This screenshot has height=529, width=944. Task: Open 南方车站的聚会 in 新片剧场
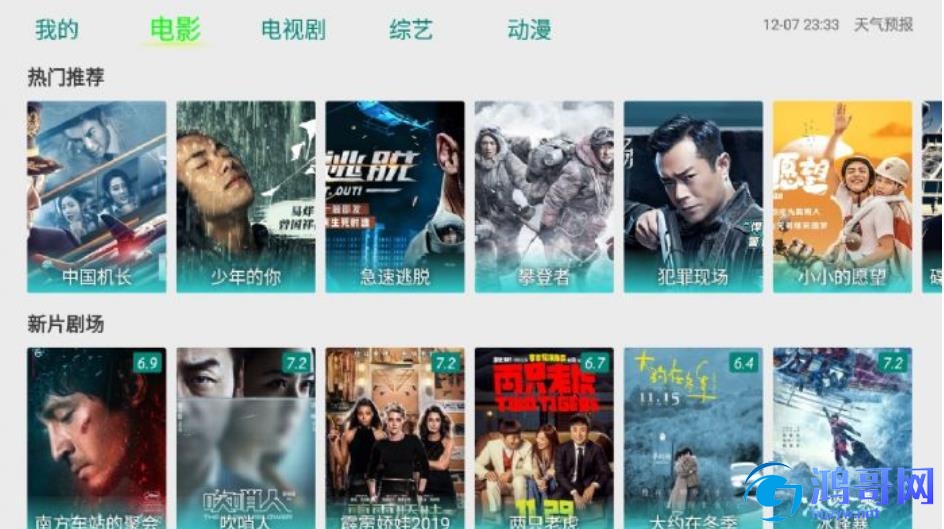pyautogui.click(x=96, y=438)
